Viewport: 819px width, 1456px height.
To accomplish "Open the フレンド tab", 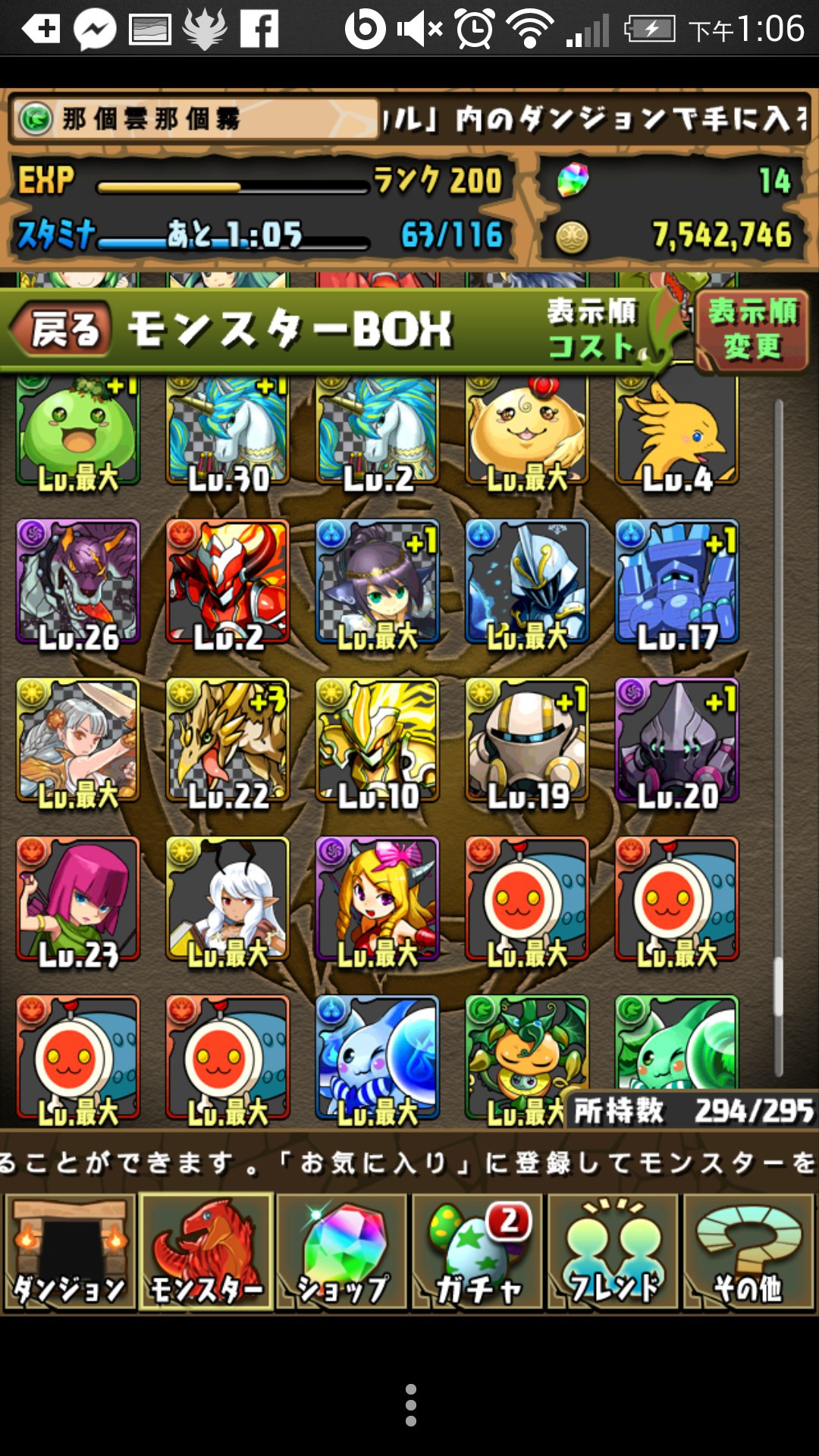I will tap(613, 1253).
